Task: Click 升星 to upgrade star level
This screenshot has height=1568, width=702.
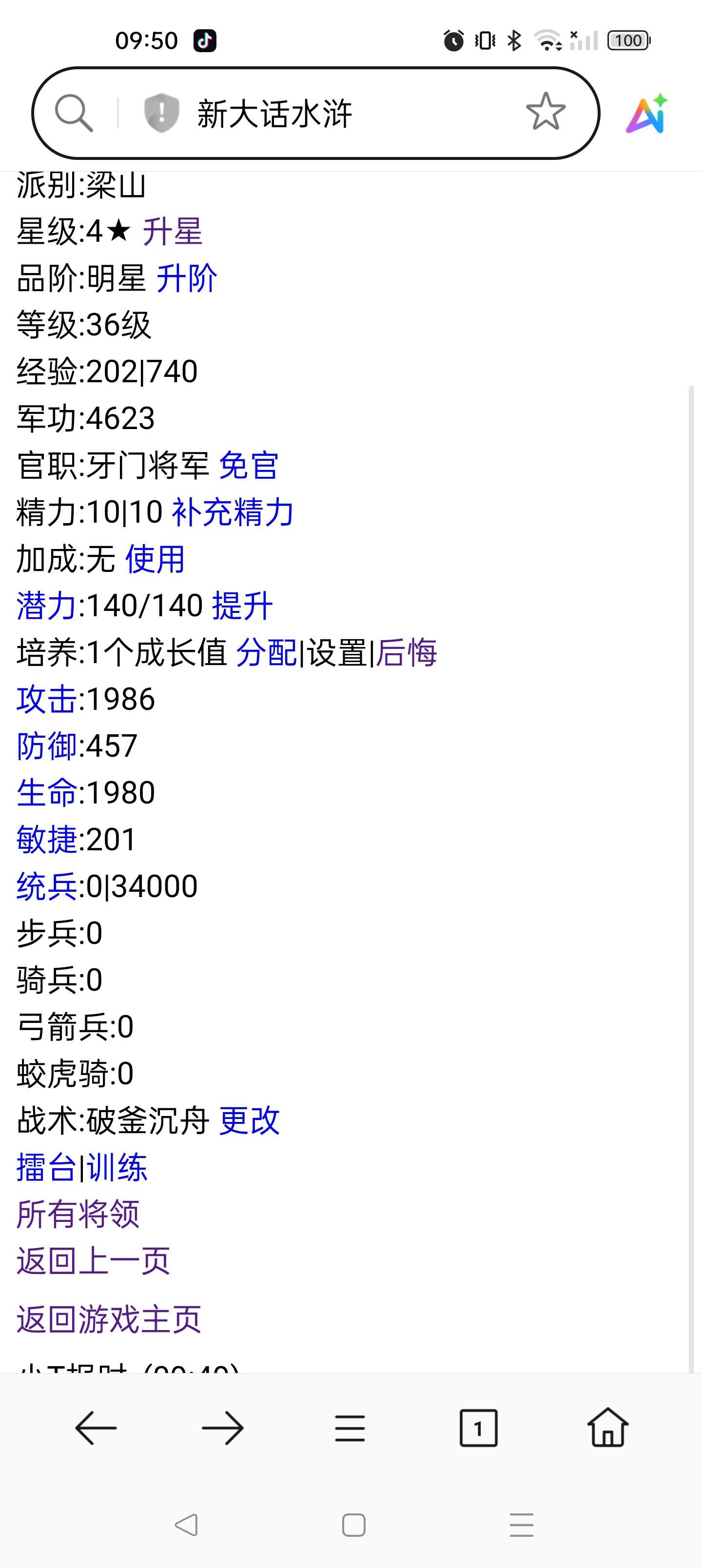Action: (174, 232)
